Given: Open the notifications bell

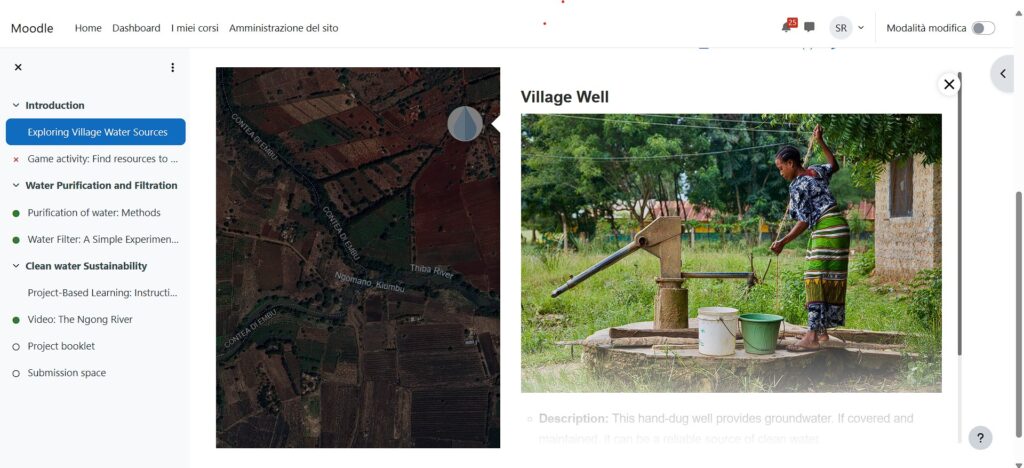Looking at the screenshot, I should pyautogui.click(x=787, y=28).
